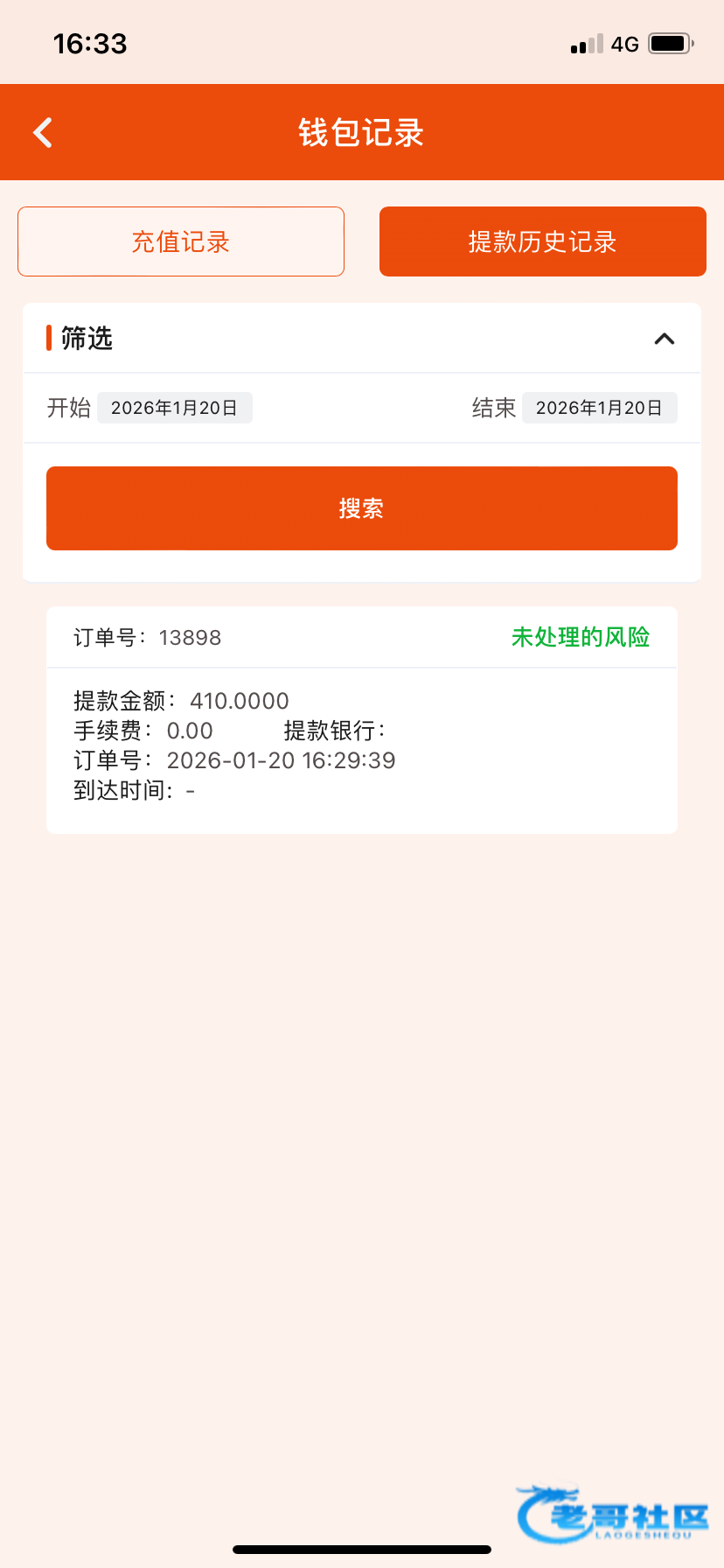Switch to 充值记录 tab
The width and height of the screenshot is (724, 1568).
tap(181, 241)
